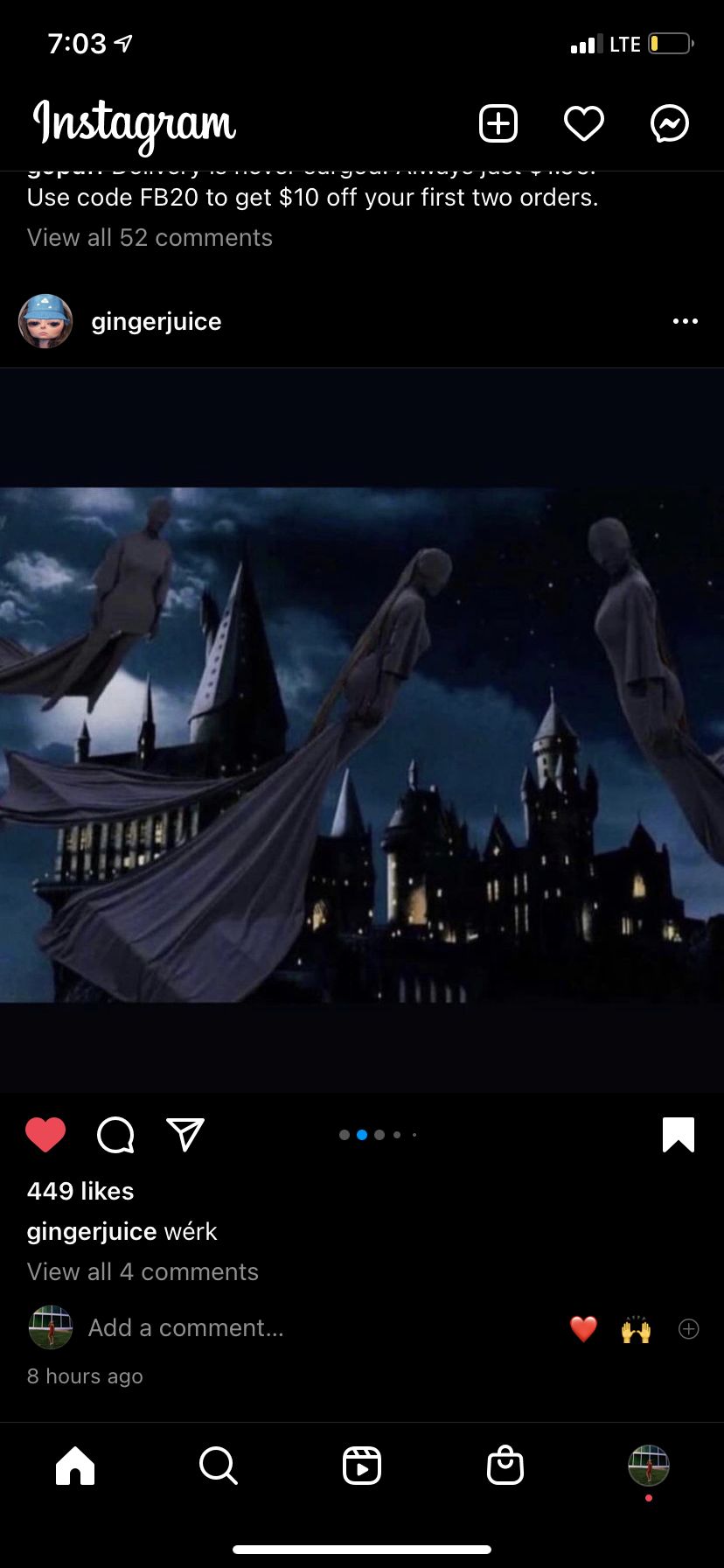Create a new post with plus icon
The width and height of the screenshot is (724, 1568).
click(498, 123)
